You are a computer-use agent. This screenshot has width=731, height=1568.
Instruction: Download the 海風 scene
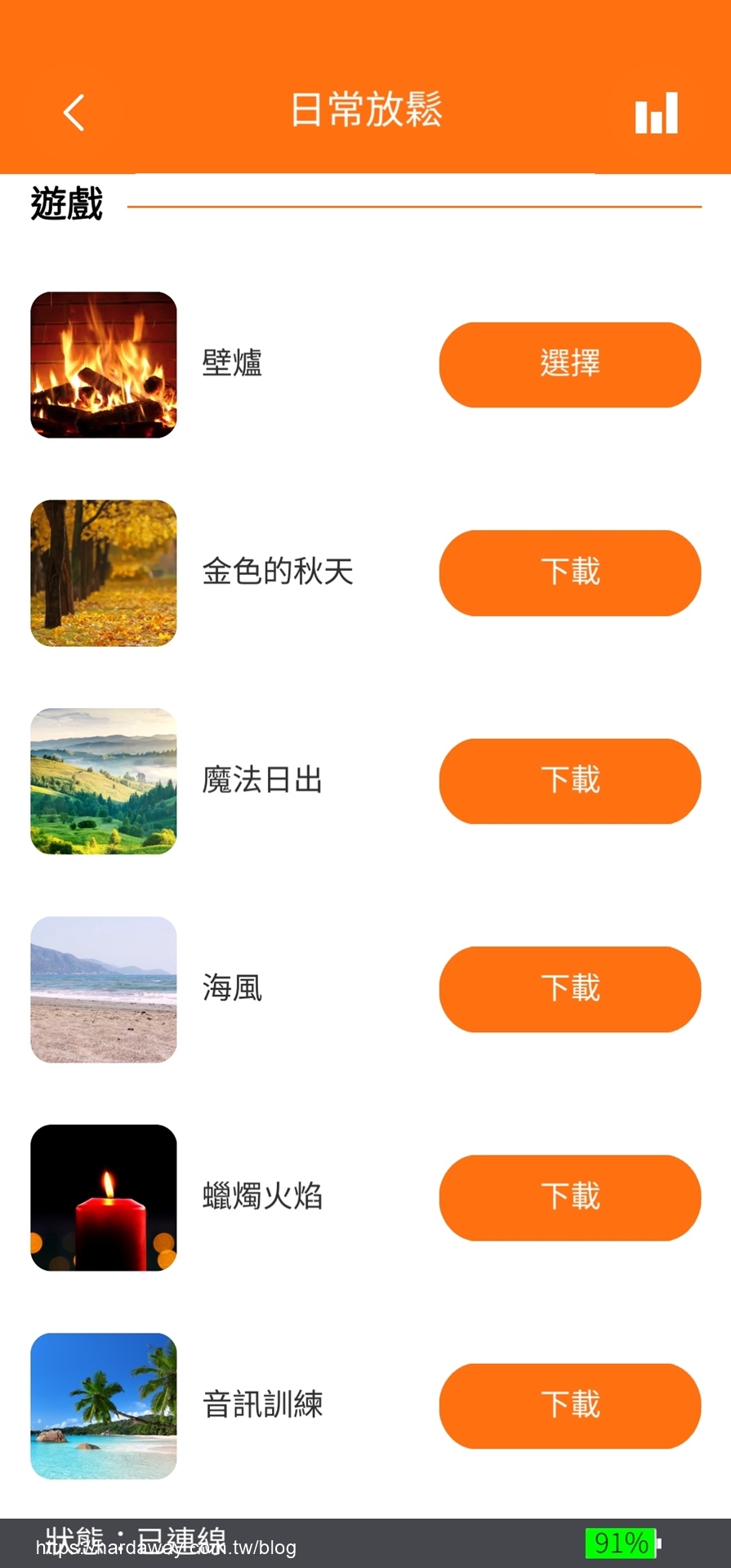coord(570,990)
